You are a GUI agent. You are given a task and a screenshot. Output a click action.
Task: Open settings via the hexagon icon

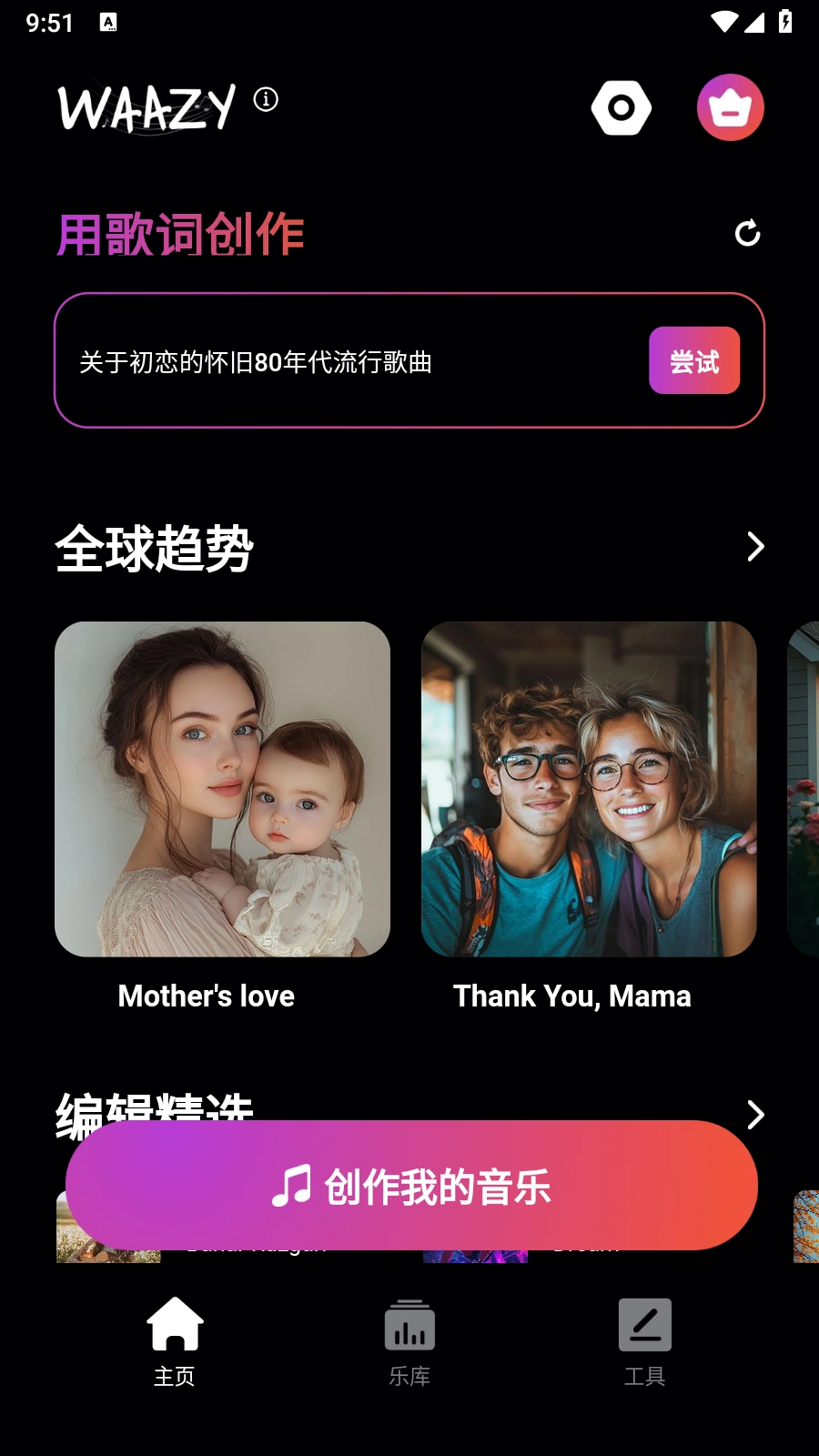pyautogui.click(x=622, y=108)
